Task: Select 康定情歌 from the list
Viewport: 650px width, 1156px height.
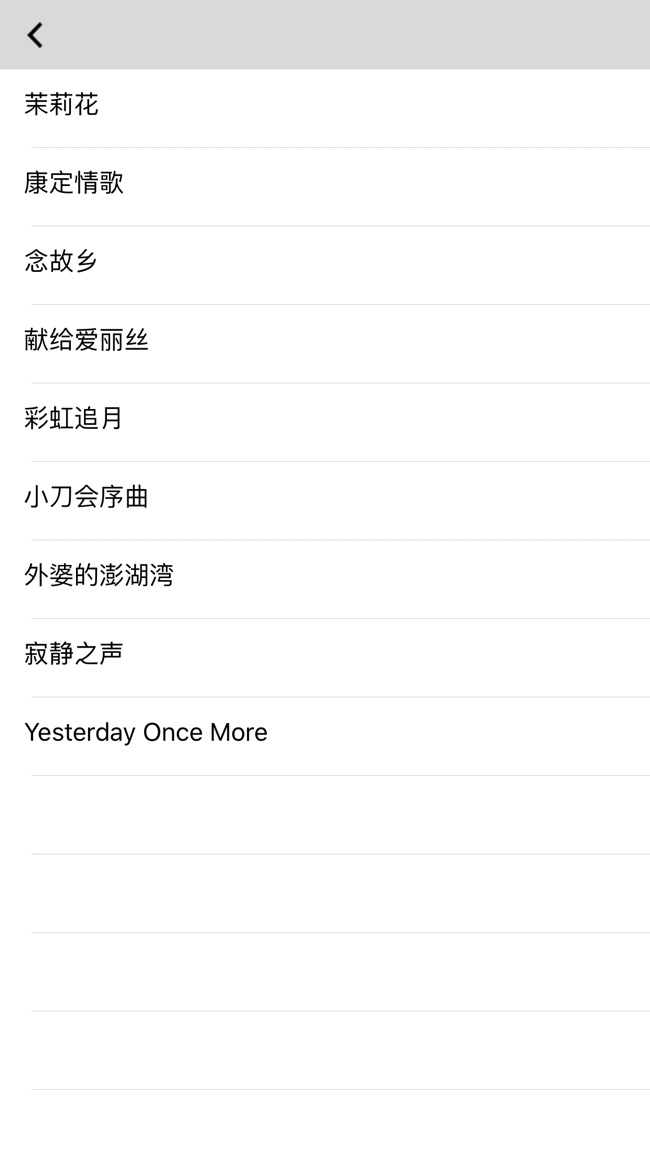Action: coord(74,183)
